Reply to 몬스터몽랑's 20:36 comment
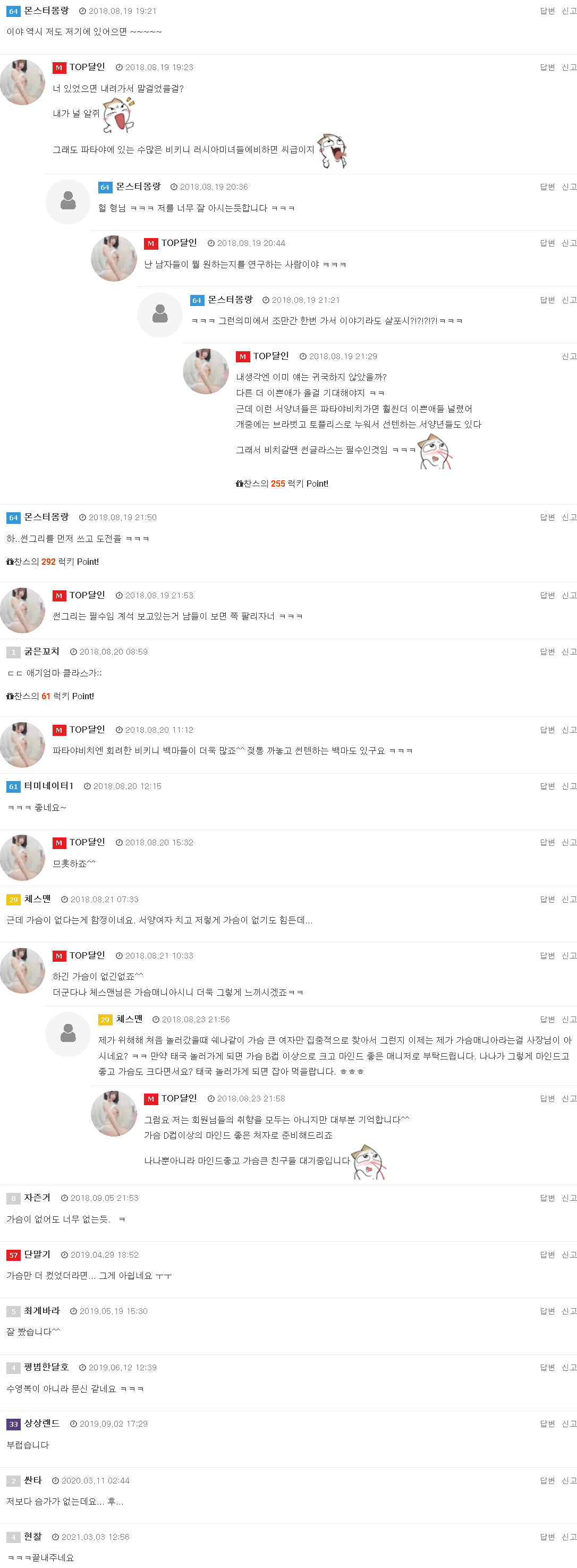 tap(547, 187)
